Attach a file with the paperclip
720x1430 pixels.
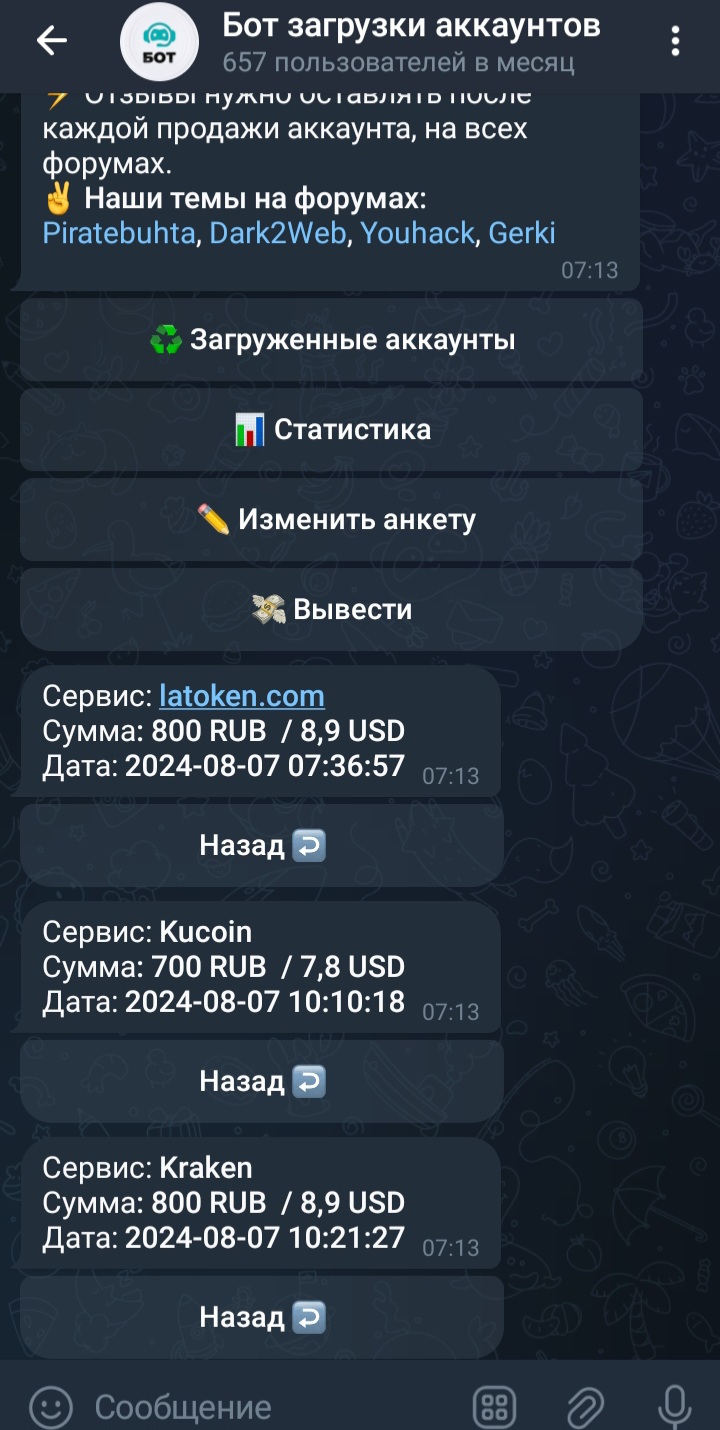[x=585, y=1407]
